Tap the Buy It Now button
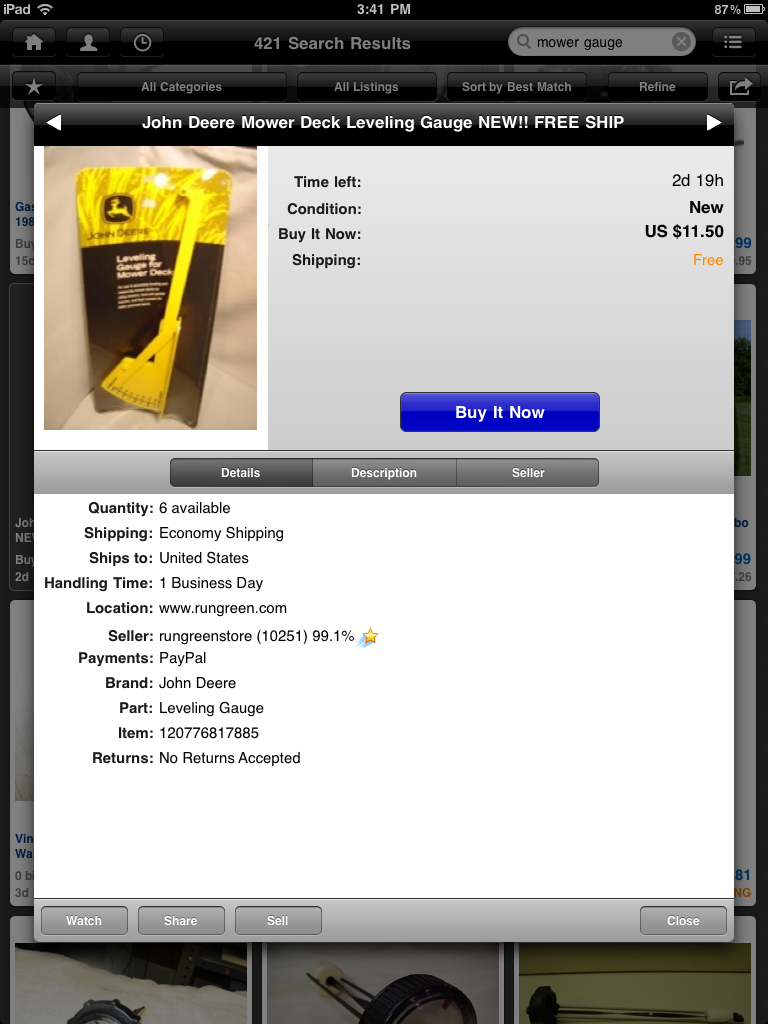The width and height of the screenshot is (768, 1024). [499, 412]
